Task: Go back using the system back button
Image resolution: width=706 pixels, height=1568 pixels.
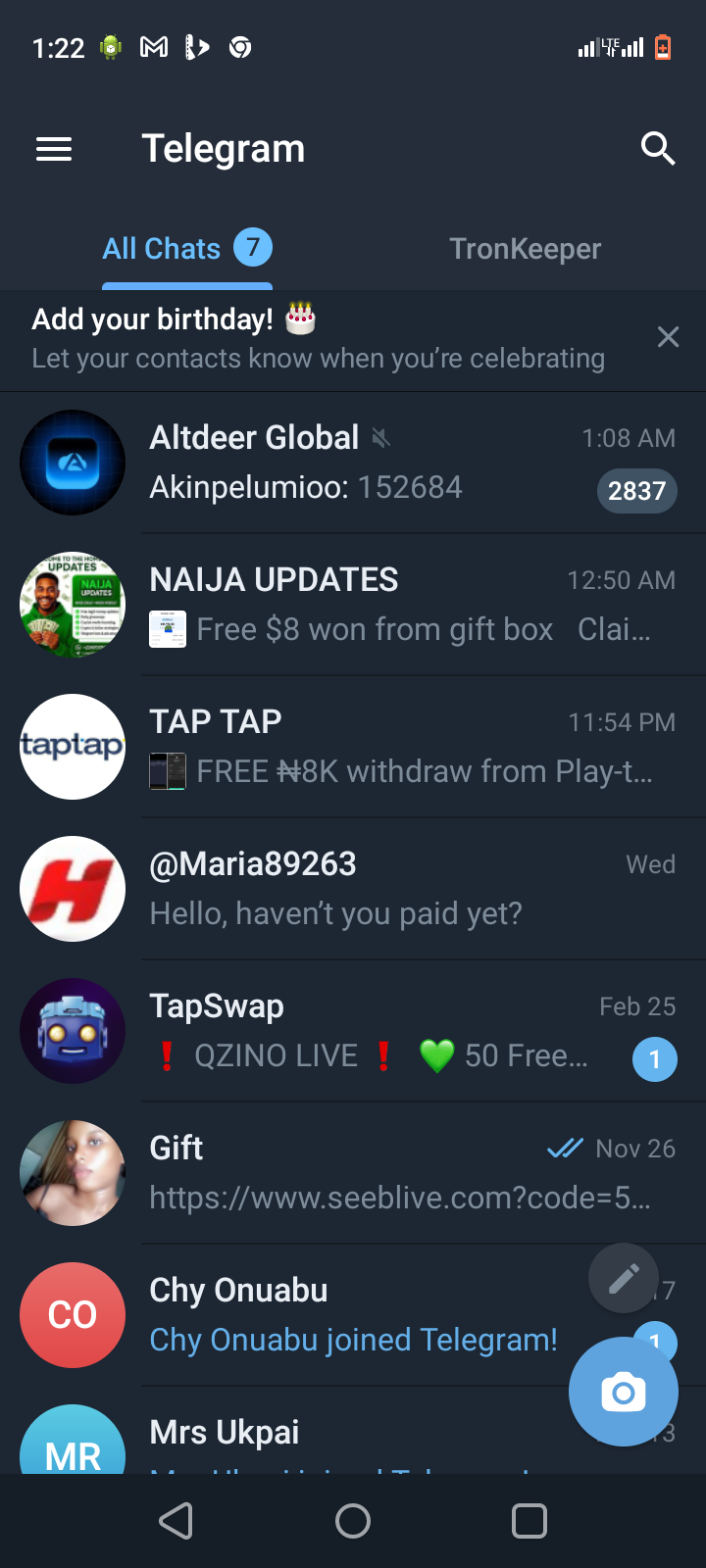Action: coord(176,1521)
